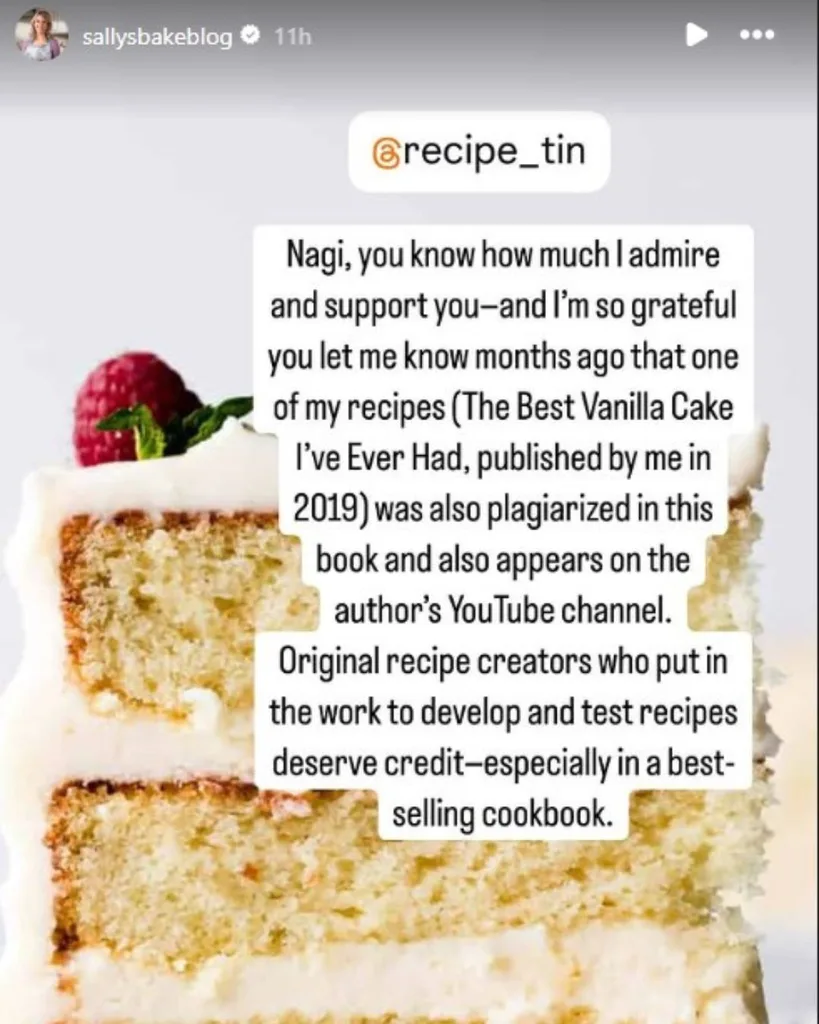Open sallysbakeblog profile picture
Viewport: 819px width, 1024px height.
click(x=42, y=36)
